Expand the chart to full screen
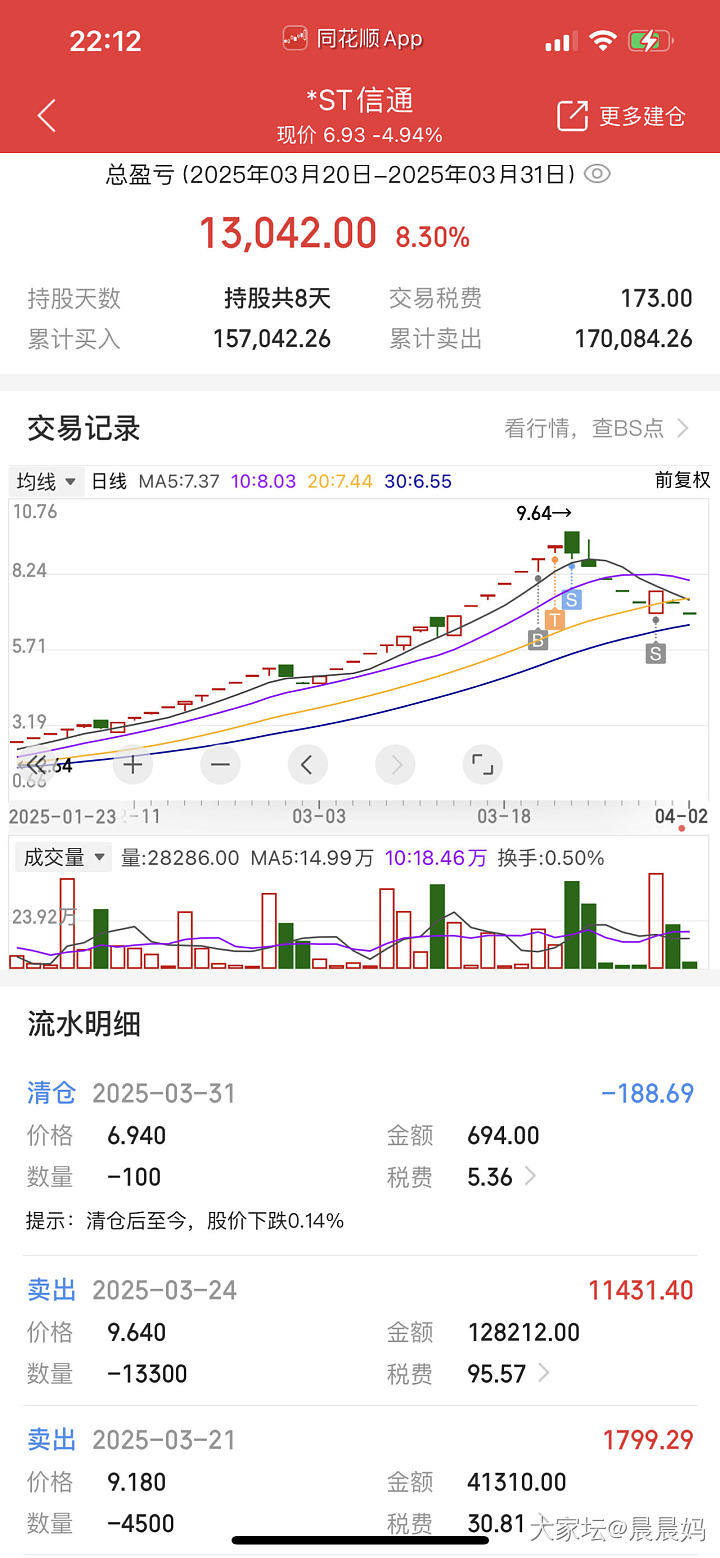Screen dimensions: 720x1558 pyautogui.click(x=483, y=766)
